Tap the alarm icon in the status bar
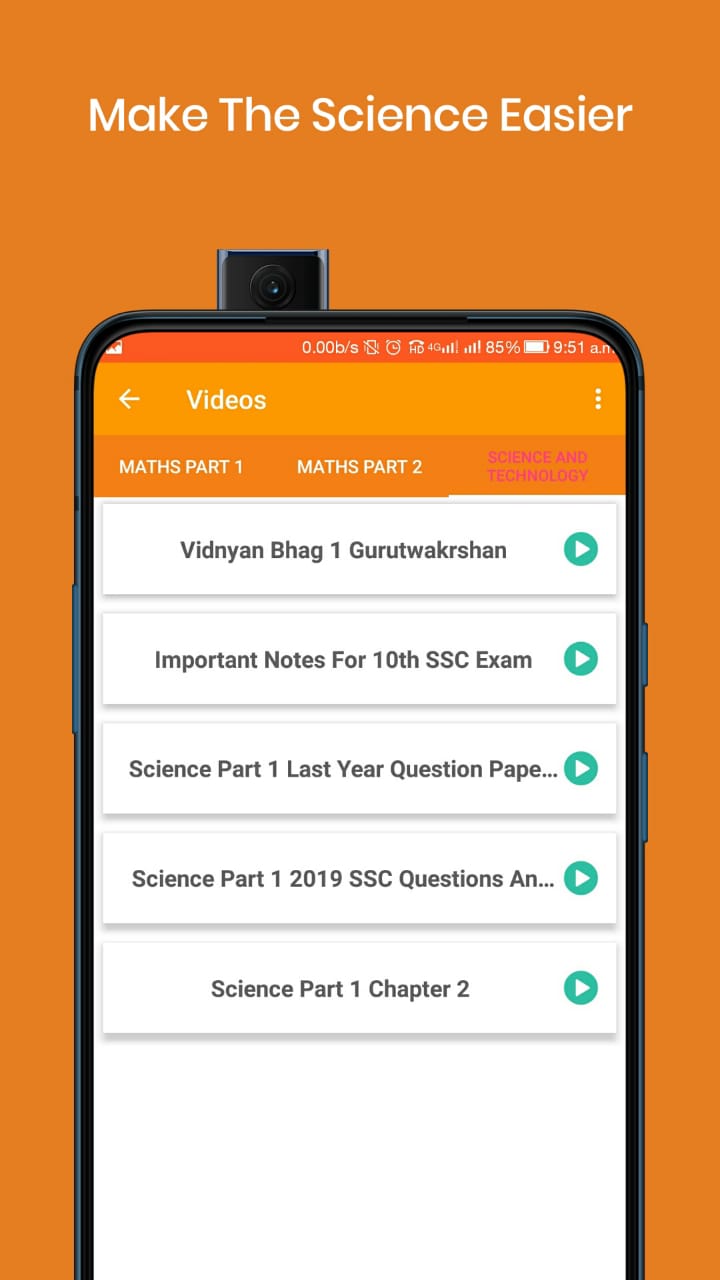 (x=393, y=348)
